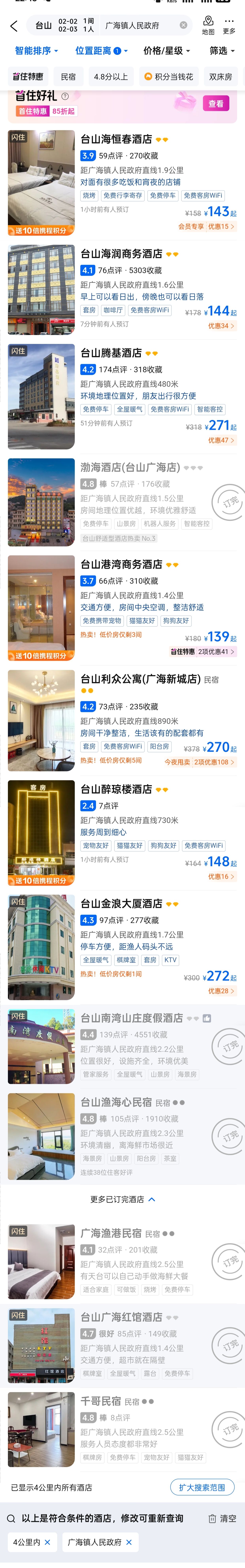Open the map view
Viewport: 245px width, 1568px height.
click(x=208, y=25)
